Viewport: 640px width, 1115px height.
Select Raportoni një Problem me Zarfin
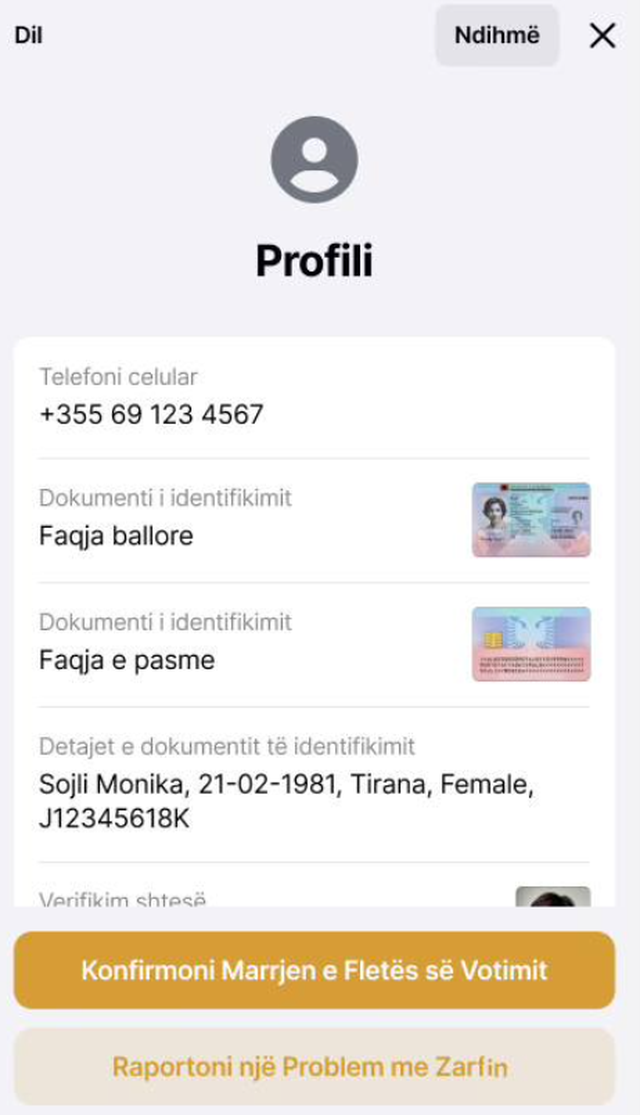(x=314, y=1066)
